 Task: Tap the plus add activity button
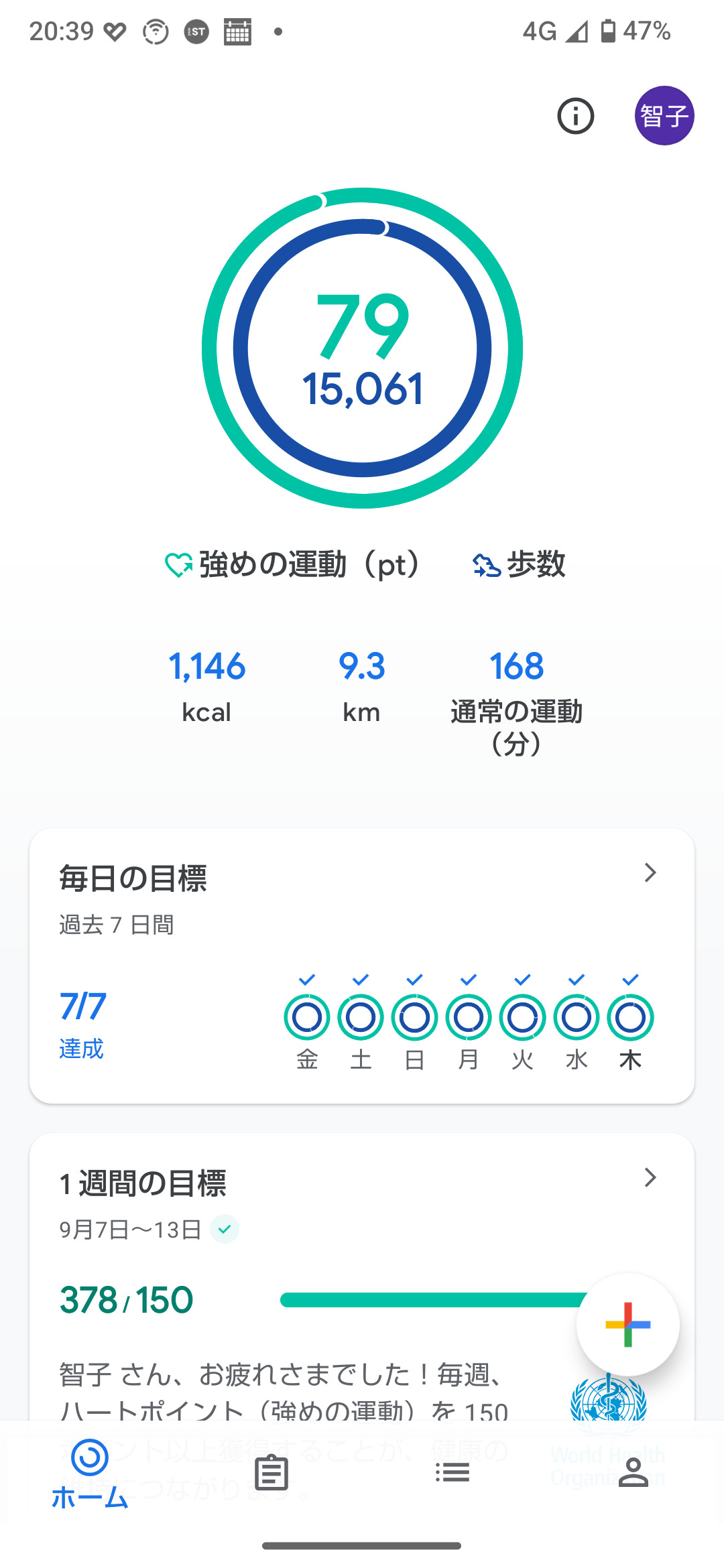pyautogui.click(x=627, y=1324)
